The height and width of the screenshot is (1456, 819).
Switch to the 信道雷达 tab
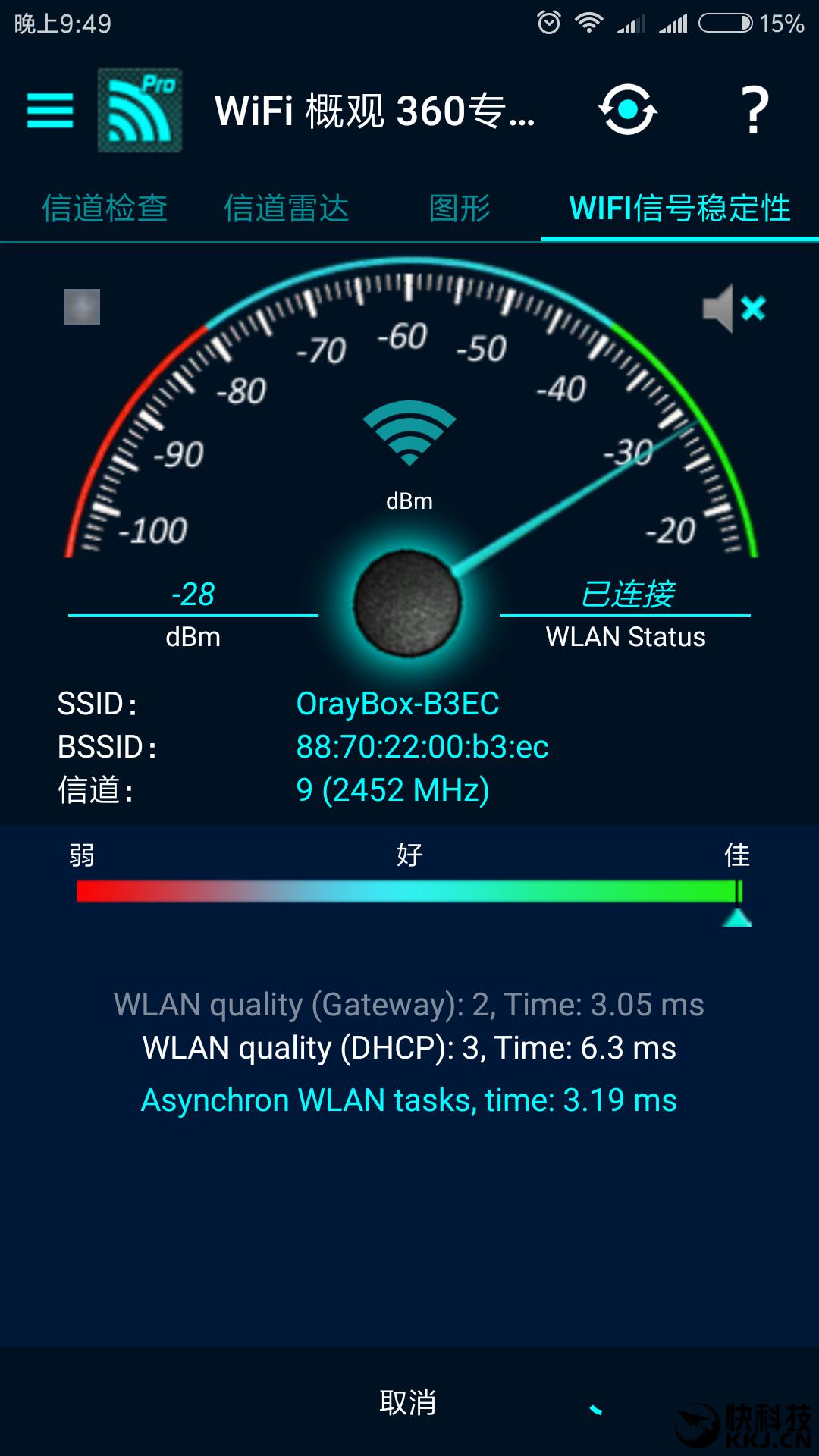[x=287, y=209]
